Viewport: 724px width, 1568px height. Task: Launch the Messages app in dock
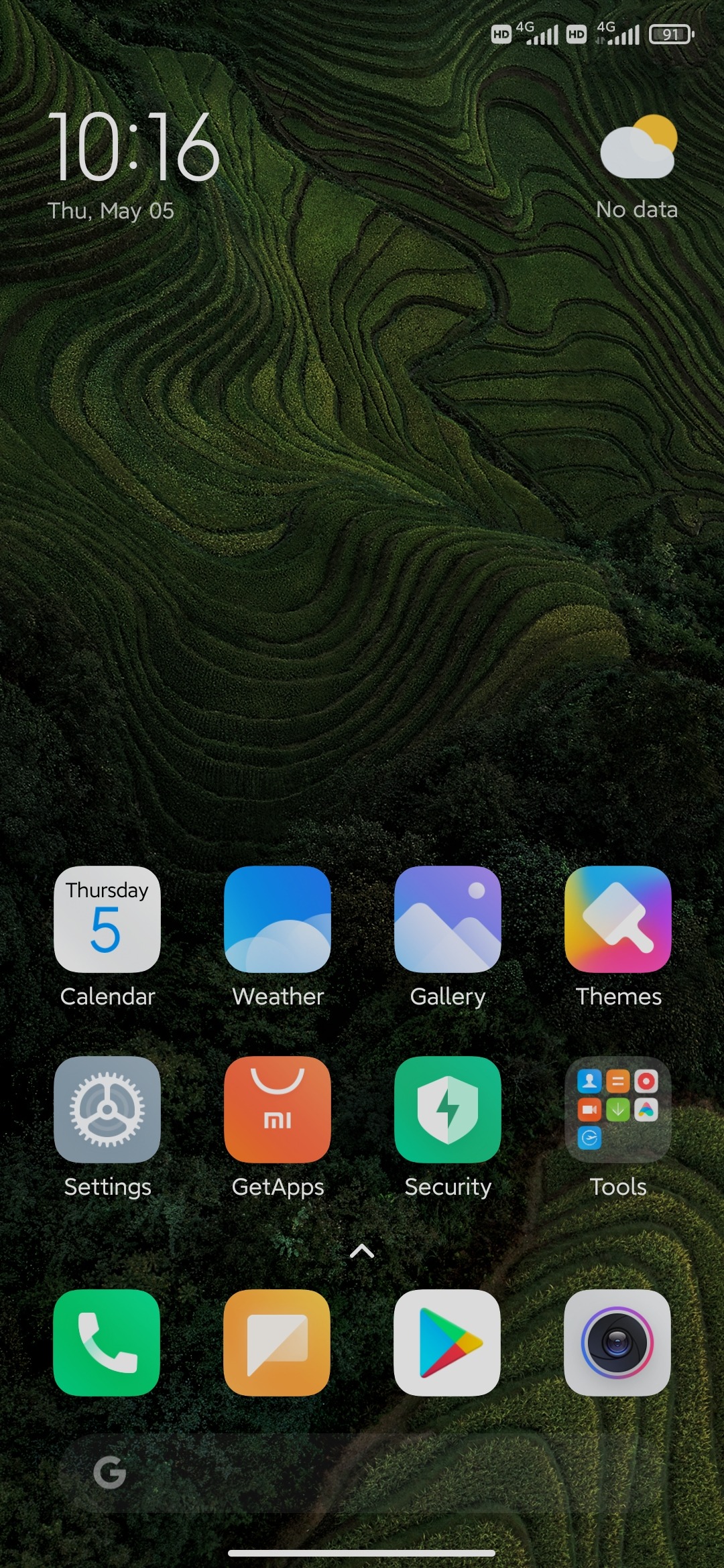point(278,1343)
